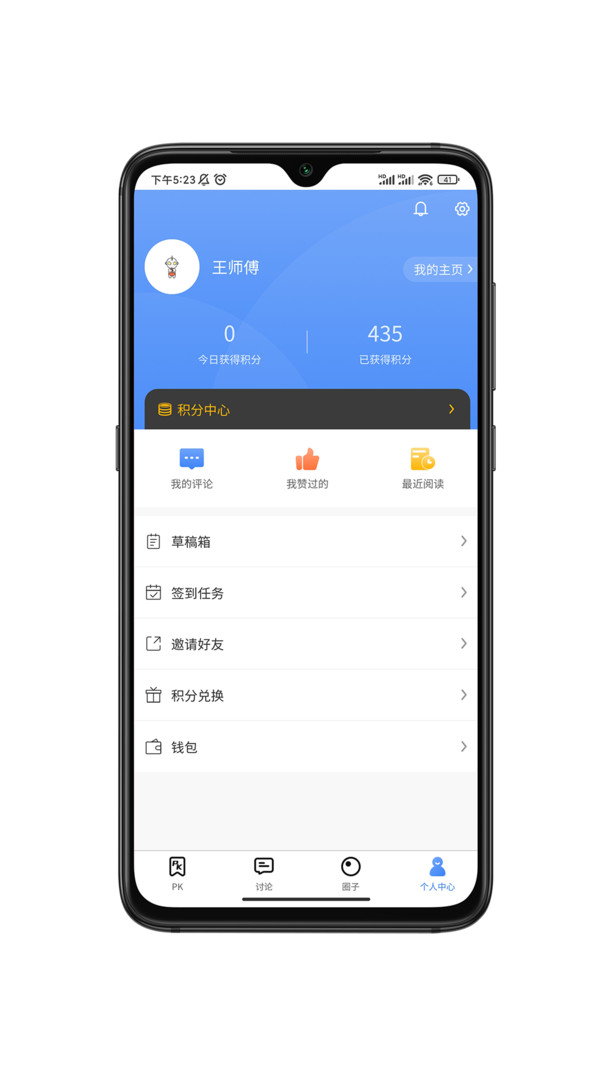Open 最近阅读 history
Viewport: 607px width, 1080px height.
(422, 468)
